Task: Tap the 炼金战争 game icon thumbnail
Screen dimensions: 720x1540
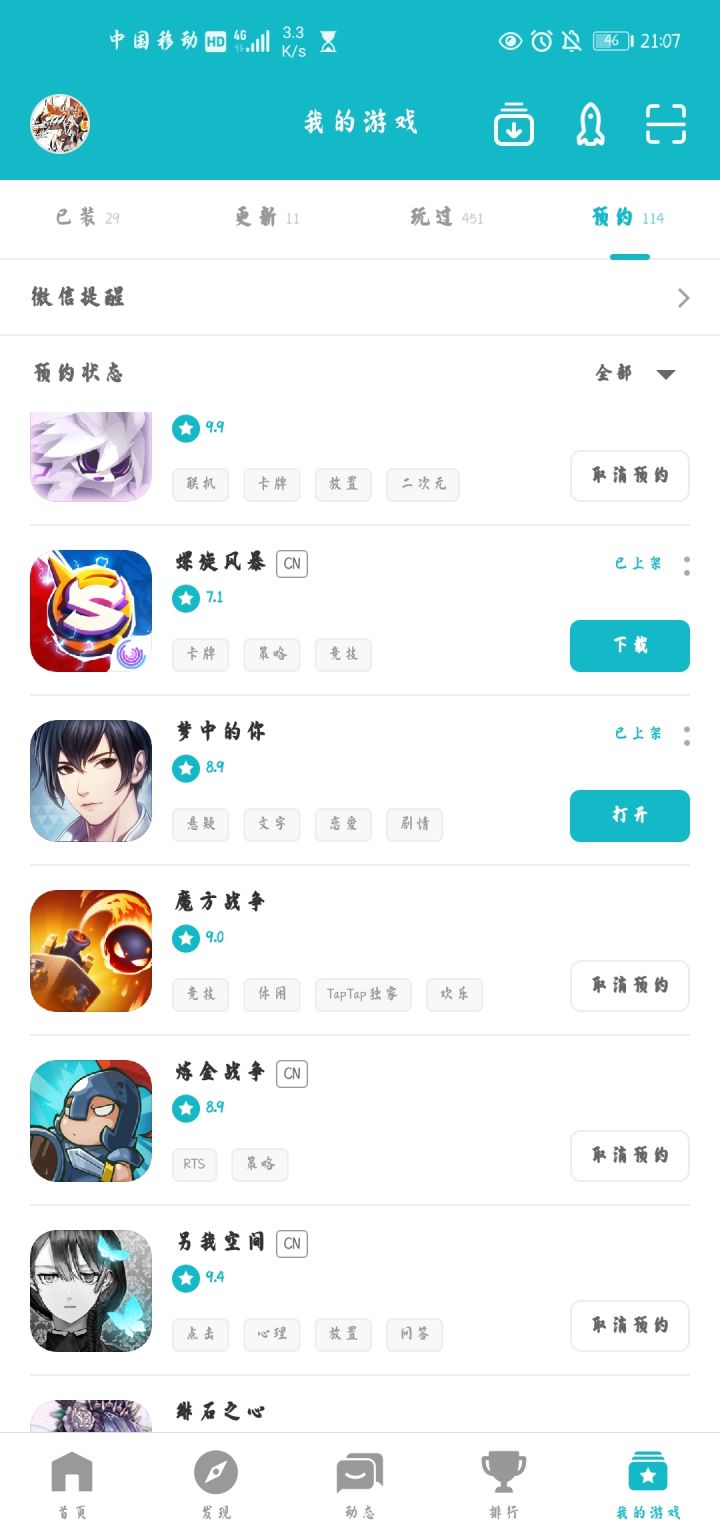Action: pyautogui.click(x=90, y=1120)
